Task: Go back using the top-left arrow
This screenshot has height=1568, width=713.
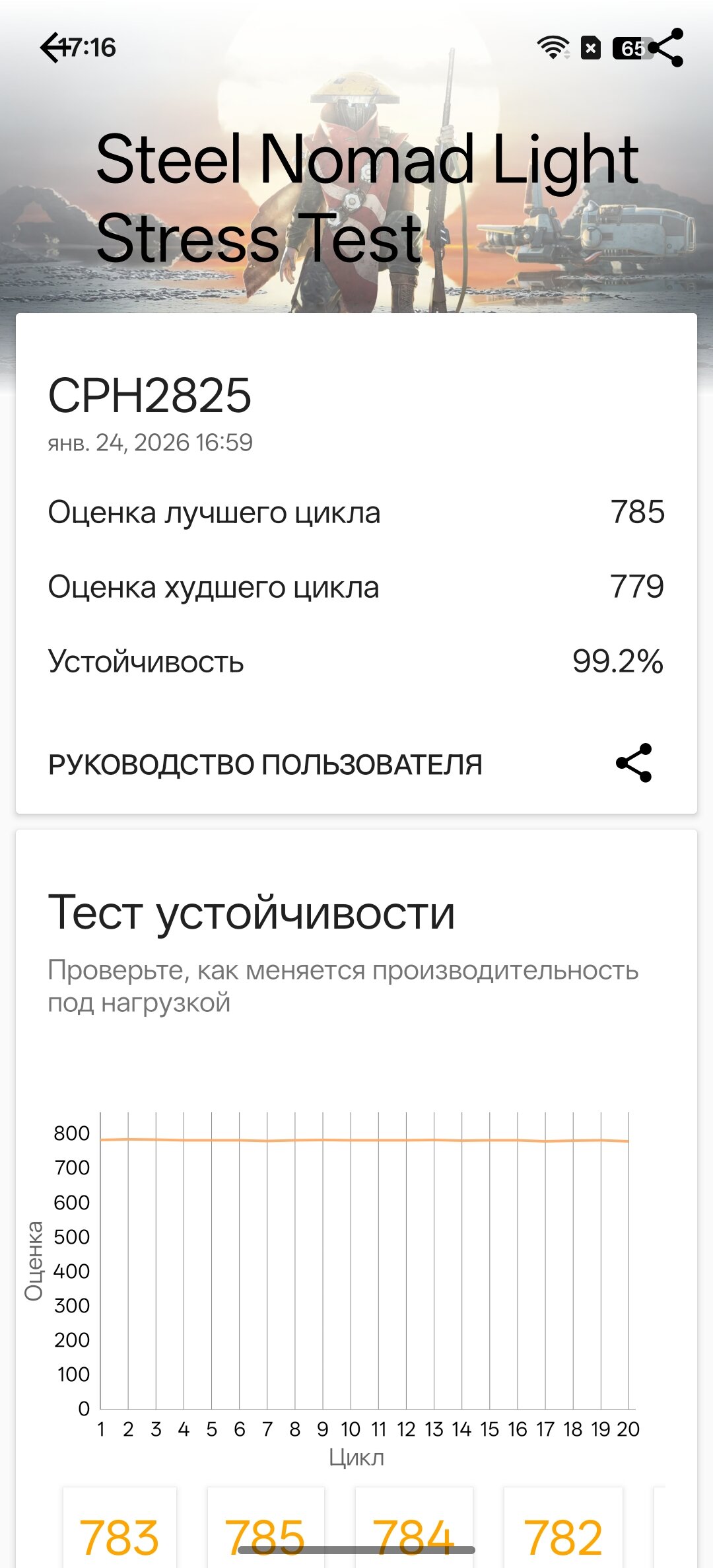Action: click(53, 48)
